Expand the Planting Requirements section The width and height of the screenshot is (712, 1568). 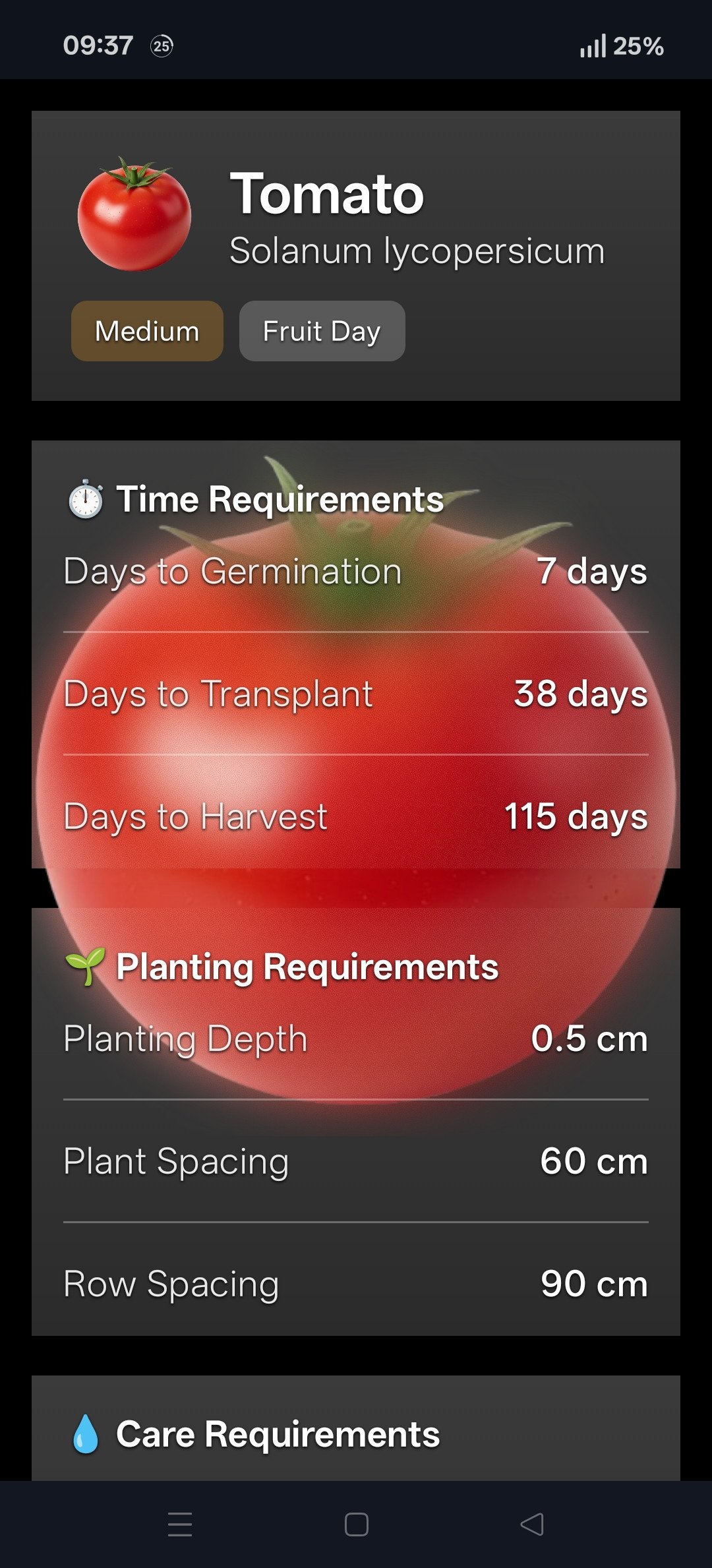coord(283,967)
